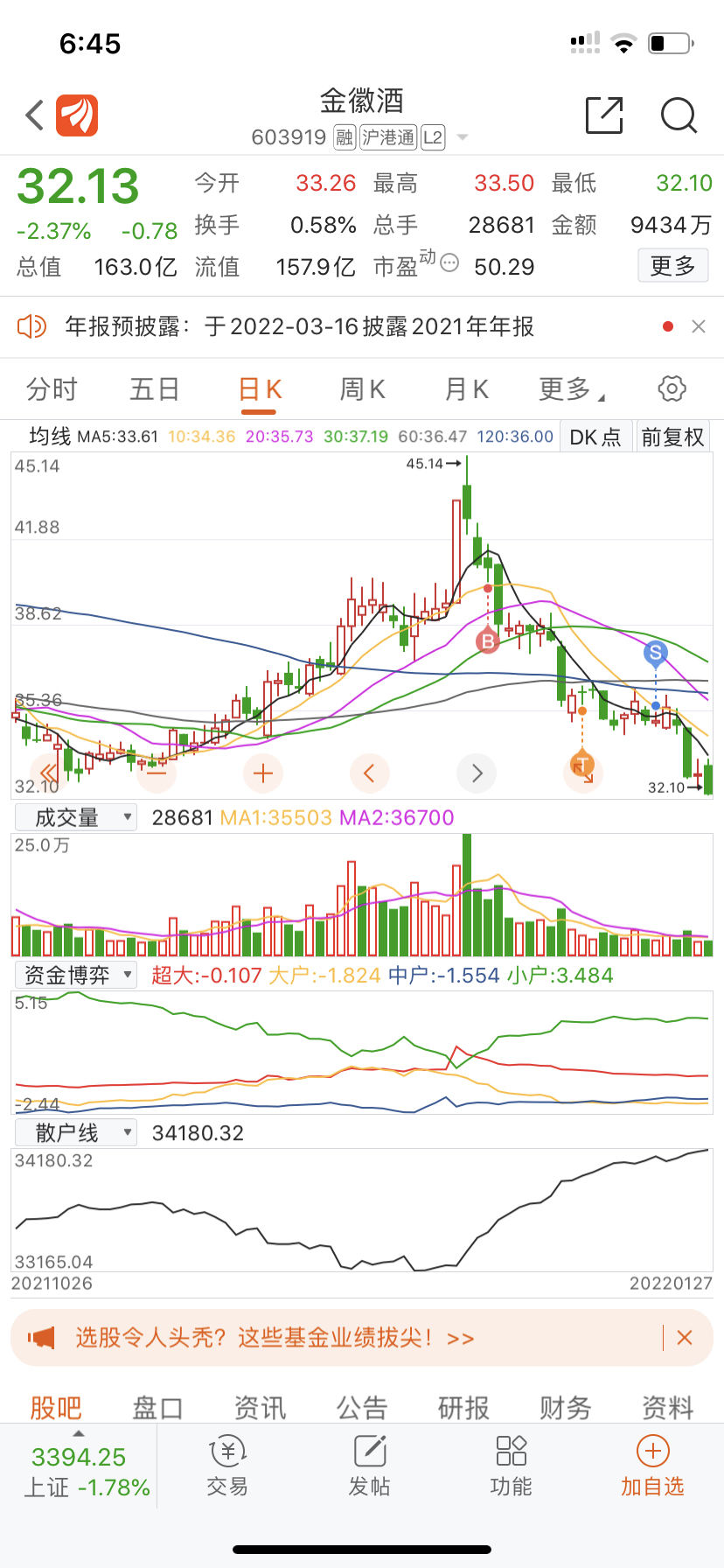The width and height of the screenshot is (724, 1568).
Task: Open chart settings gear
Action: (x=672, y=388)
